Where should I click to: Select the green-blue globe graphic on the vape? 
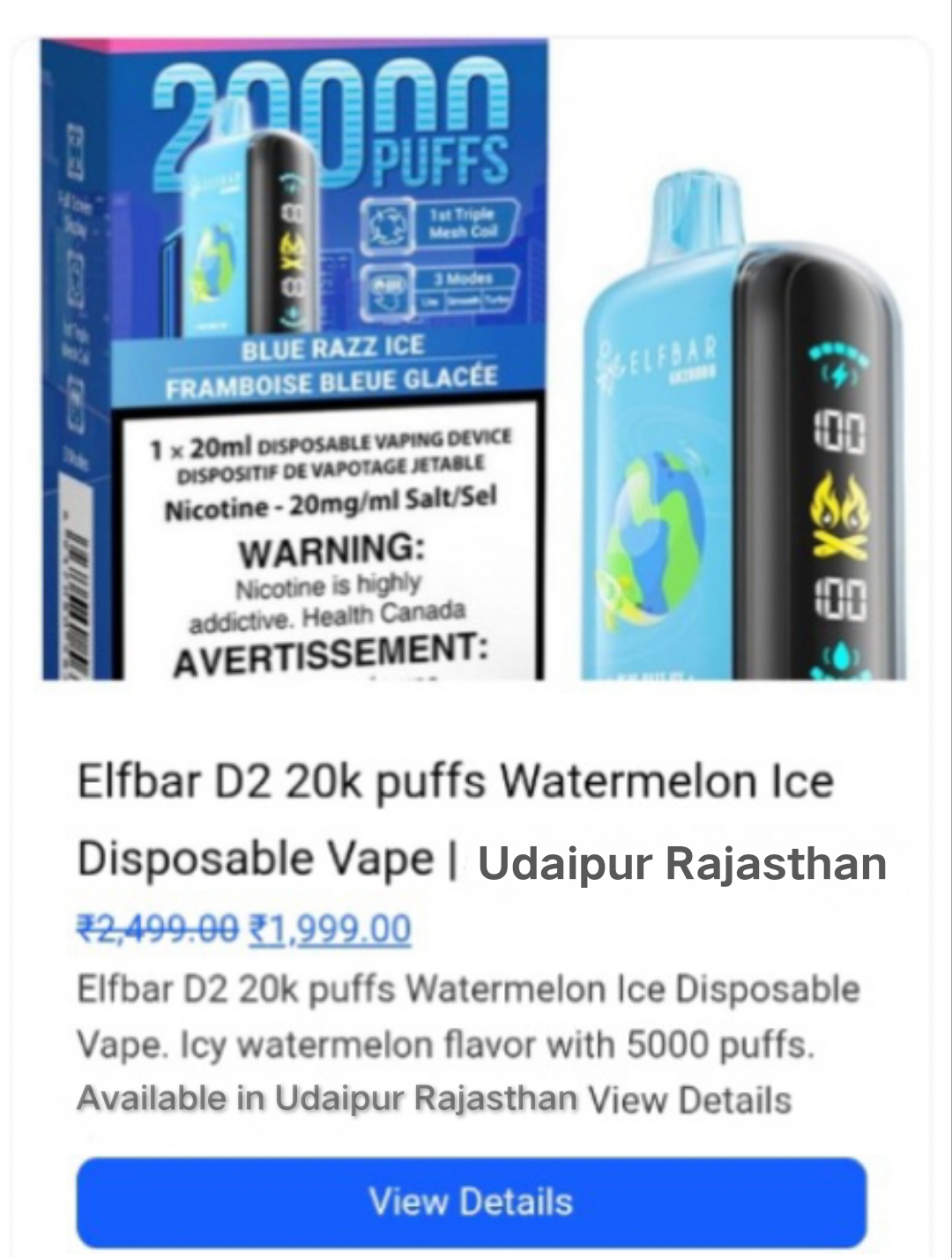pyautogui.click(x=658, y=529)
